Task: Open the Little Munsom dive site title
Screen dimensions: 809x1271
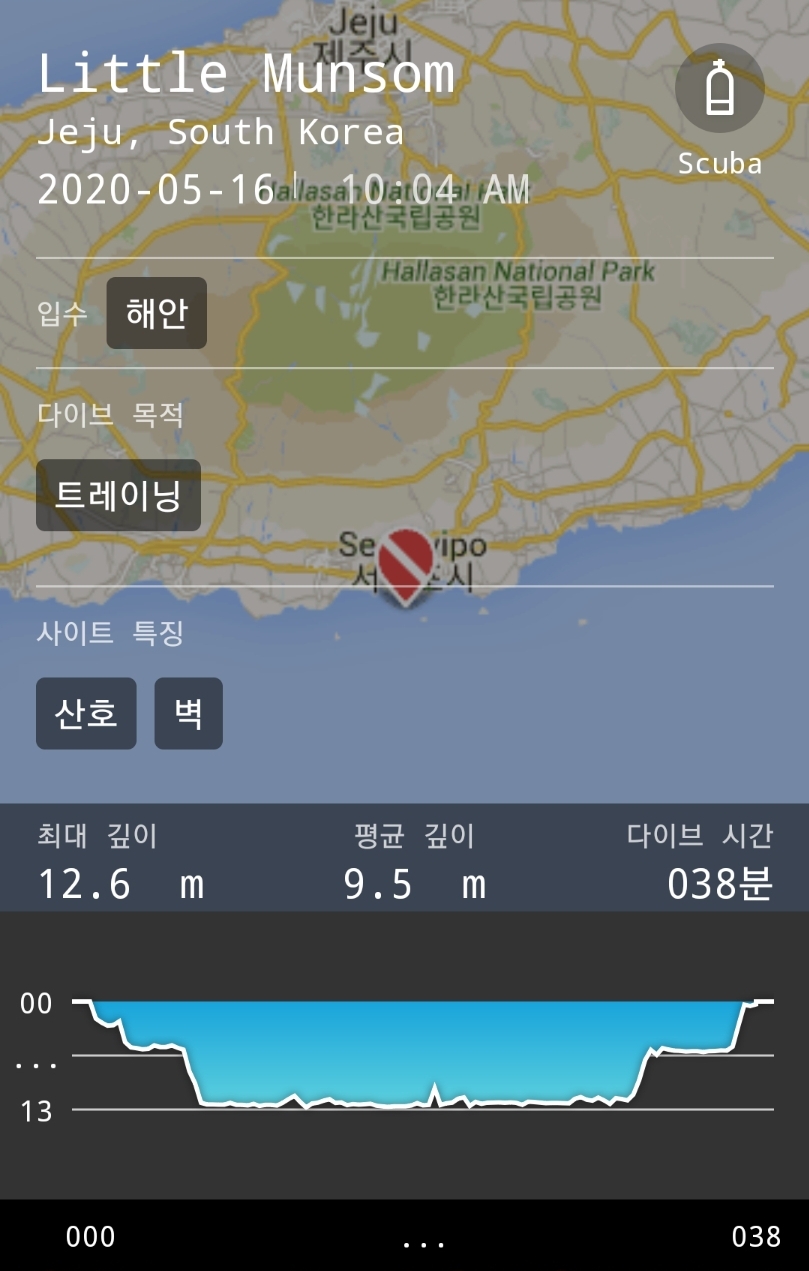Action: (245, 72)
